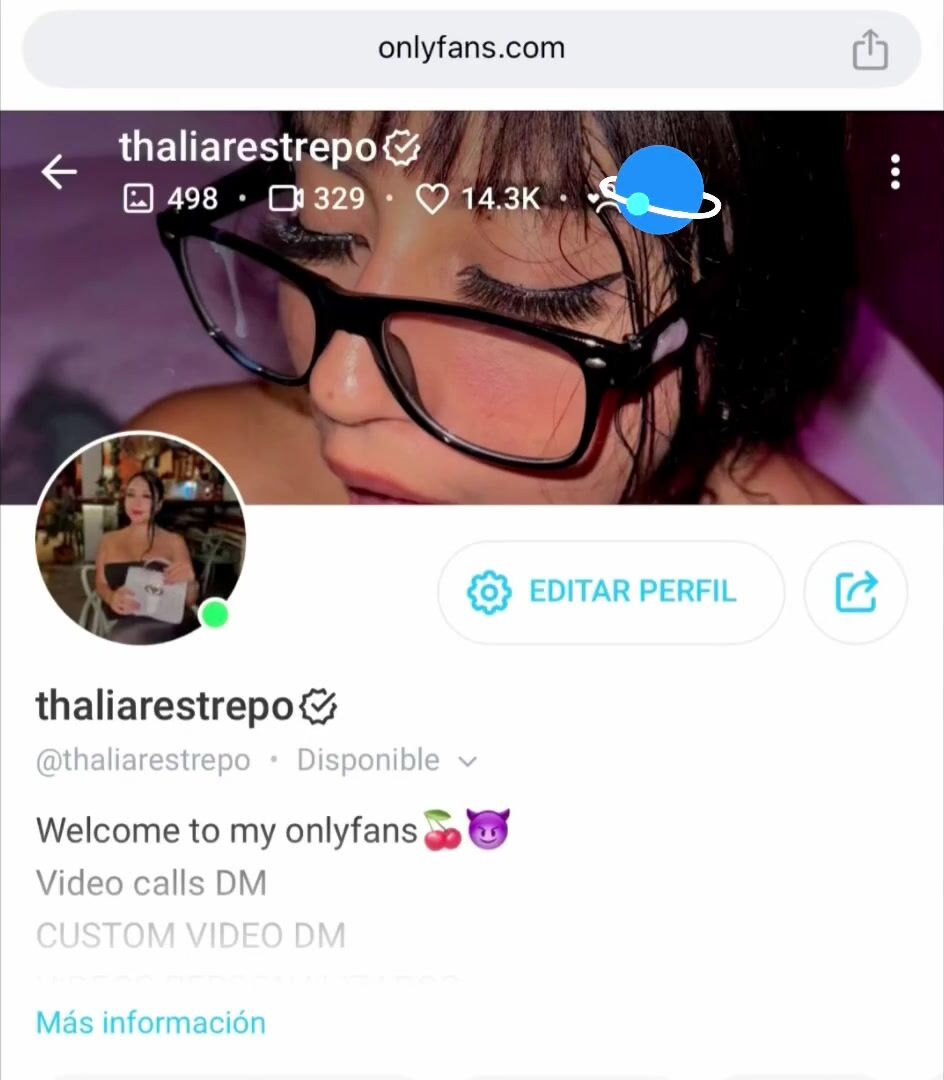This screenshot has width=944, height=1080.
Task: Tap the onlyfans.com address bar
Action: 471,49
